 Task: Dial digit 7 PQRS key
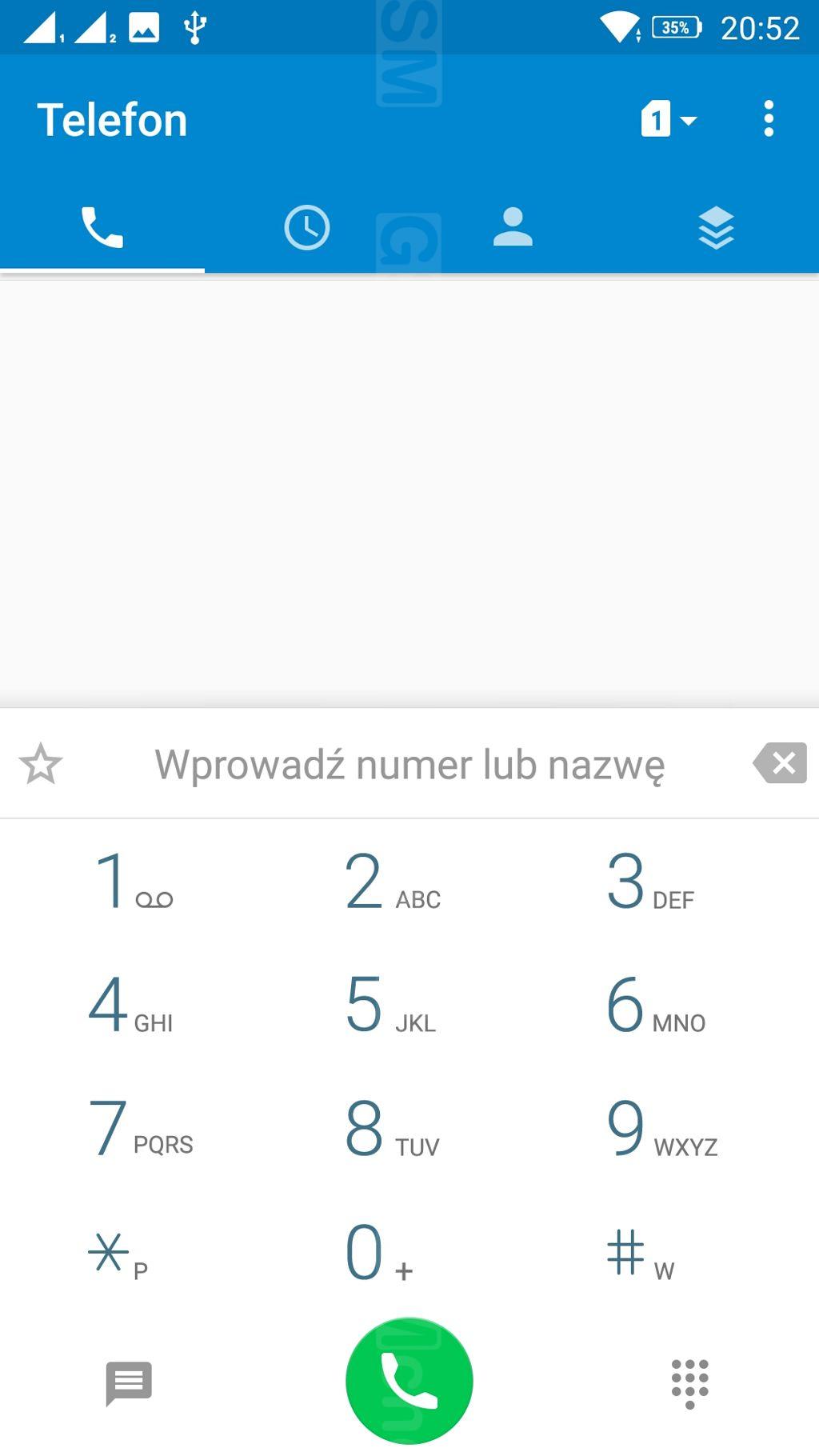pyautogui.click(x=140, y=1128)
